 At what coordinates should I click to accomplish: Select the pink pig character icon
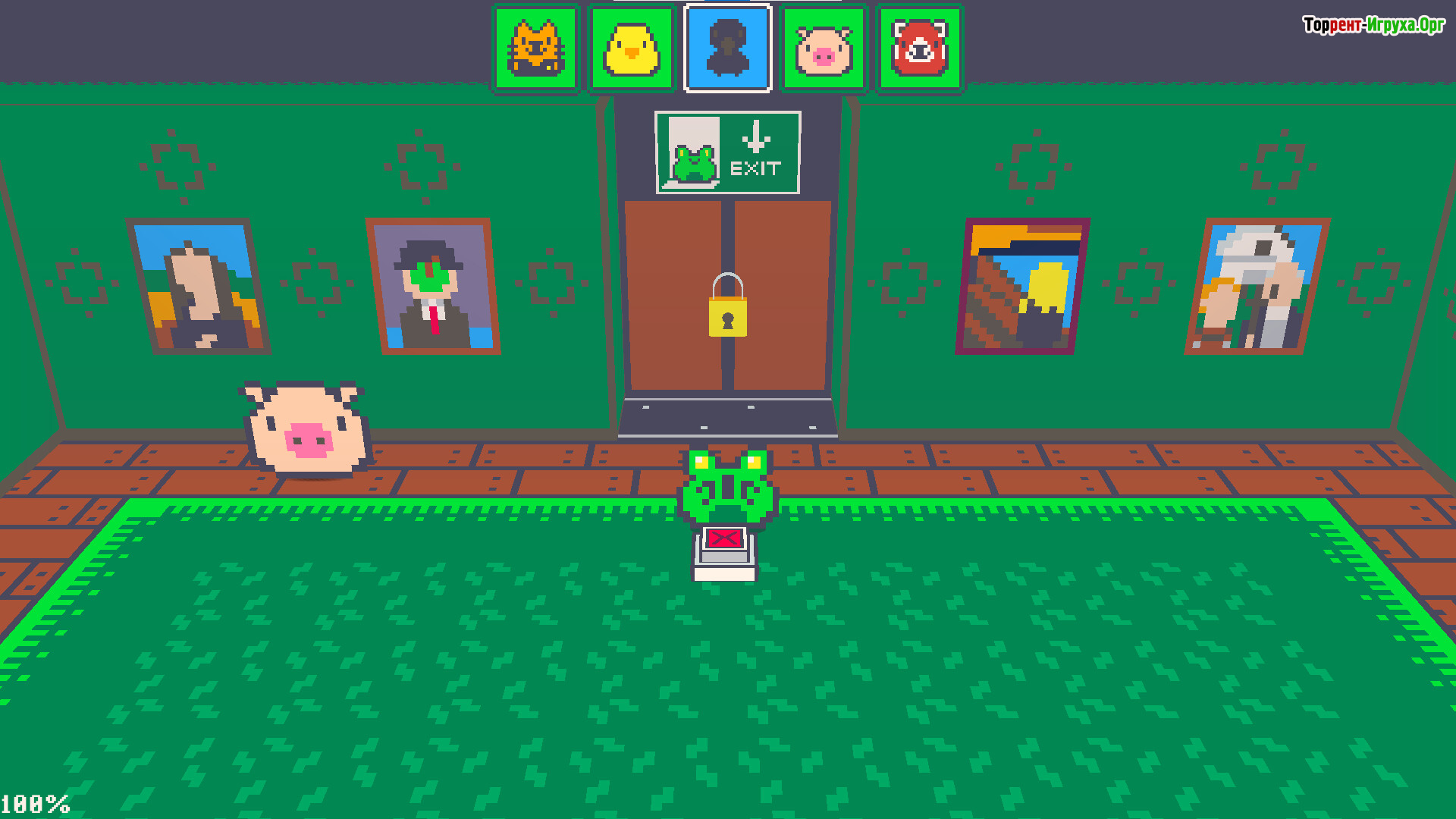[824, 49]
